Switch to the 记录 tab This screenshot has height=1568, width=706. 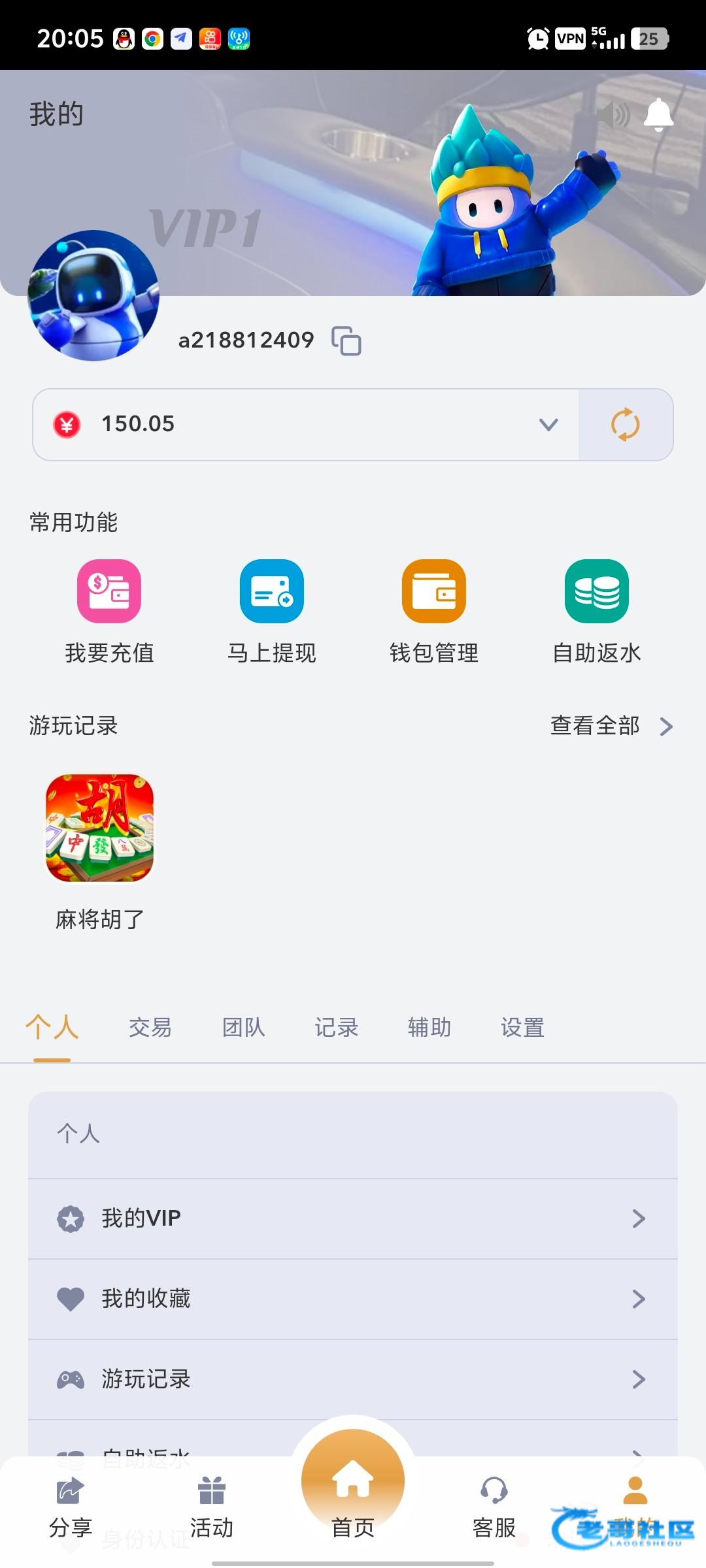point(337,1028)
